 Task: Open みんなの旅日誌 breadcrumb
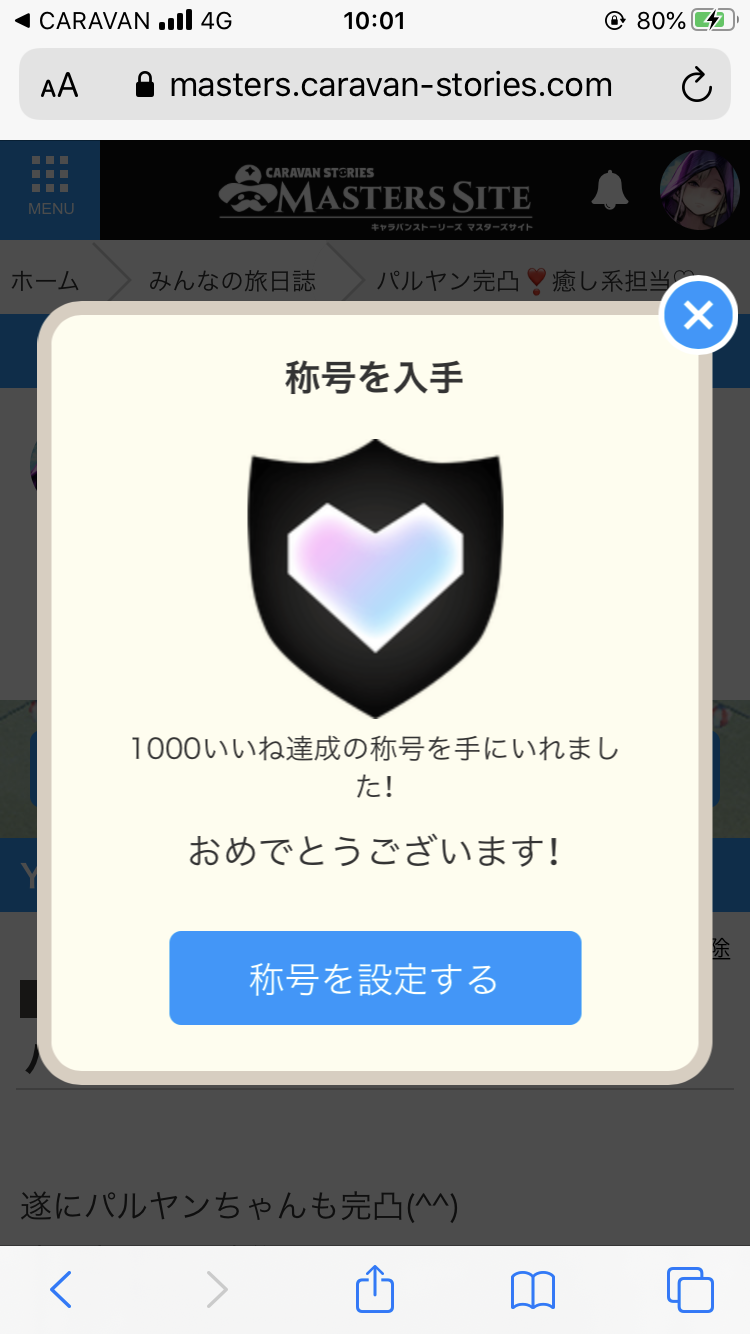[232, 281]
